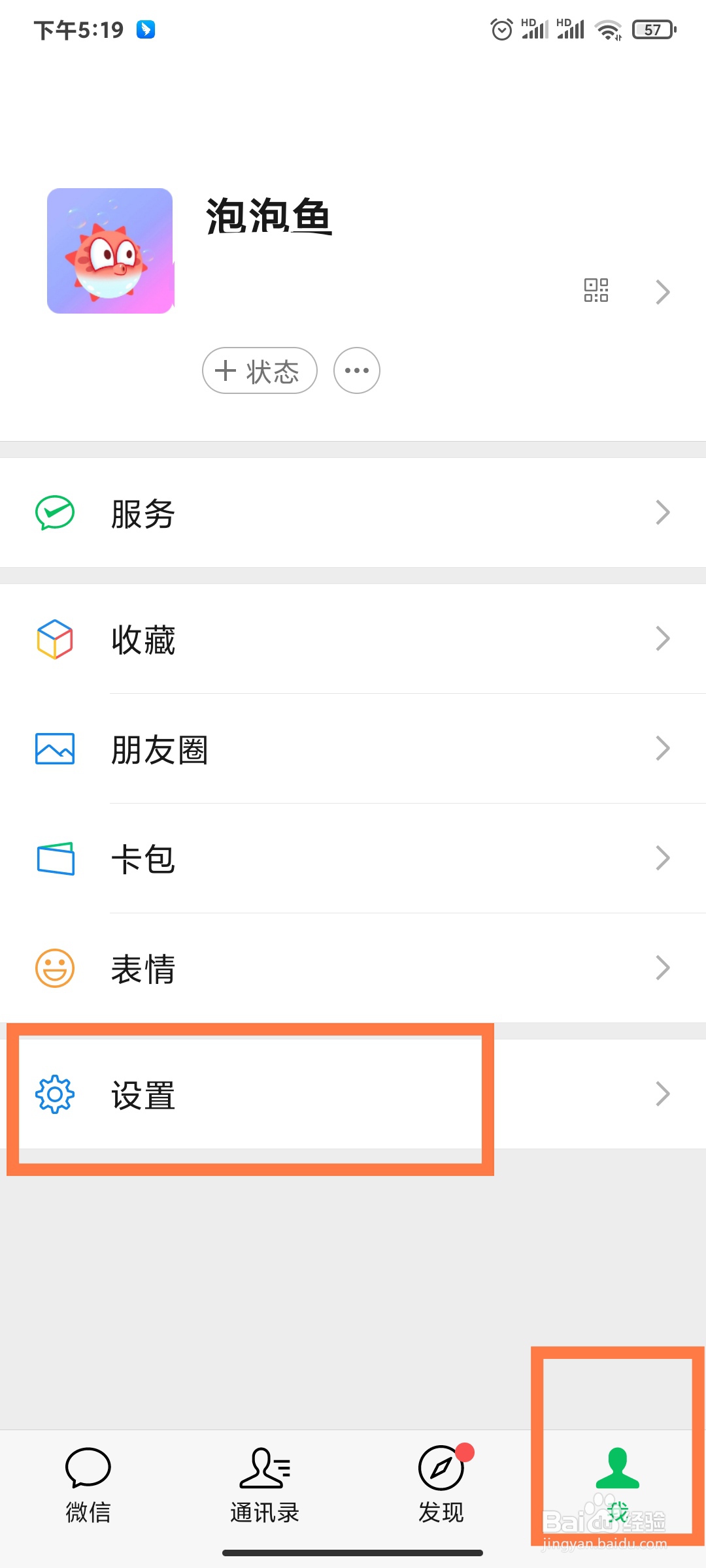Open 卡包 (Card Holder) wallet icon
The height and width of the screenshot is (1568, 706).
coord(55,858)
